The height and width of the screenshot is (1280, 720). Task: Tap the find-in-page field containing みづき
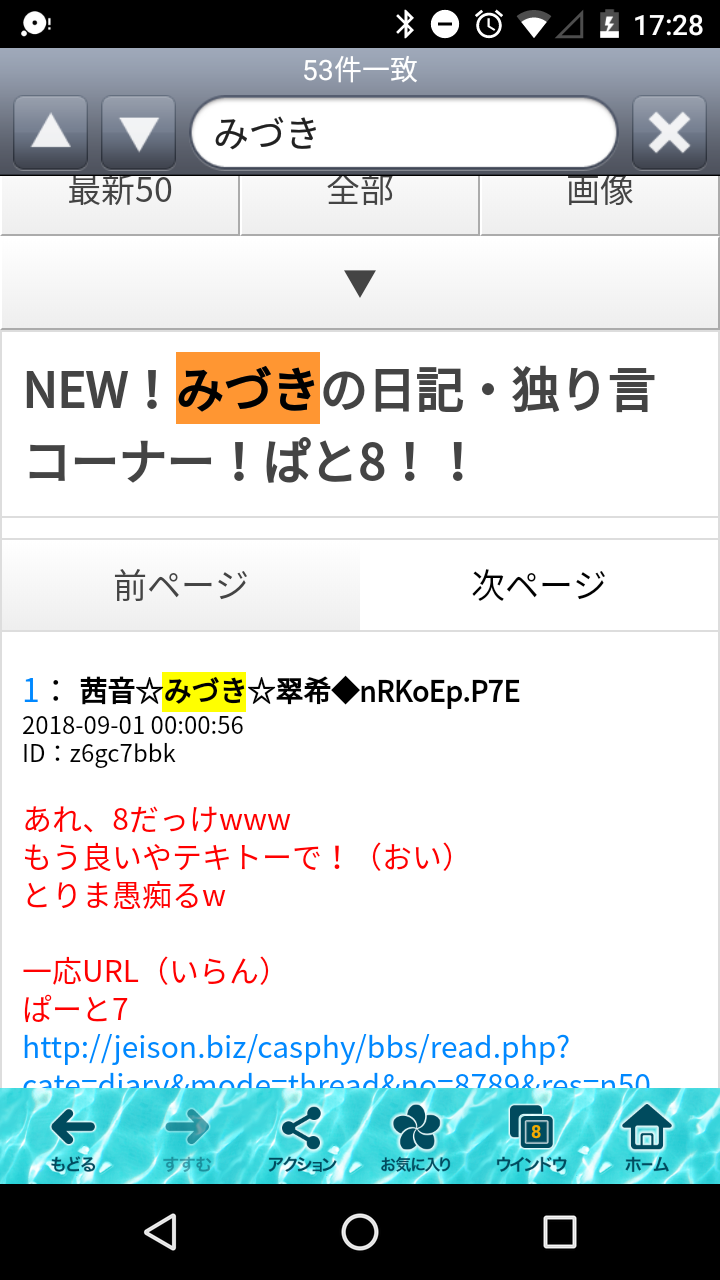click(x=403, y=133)
